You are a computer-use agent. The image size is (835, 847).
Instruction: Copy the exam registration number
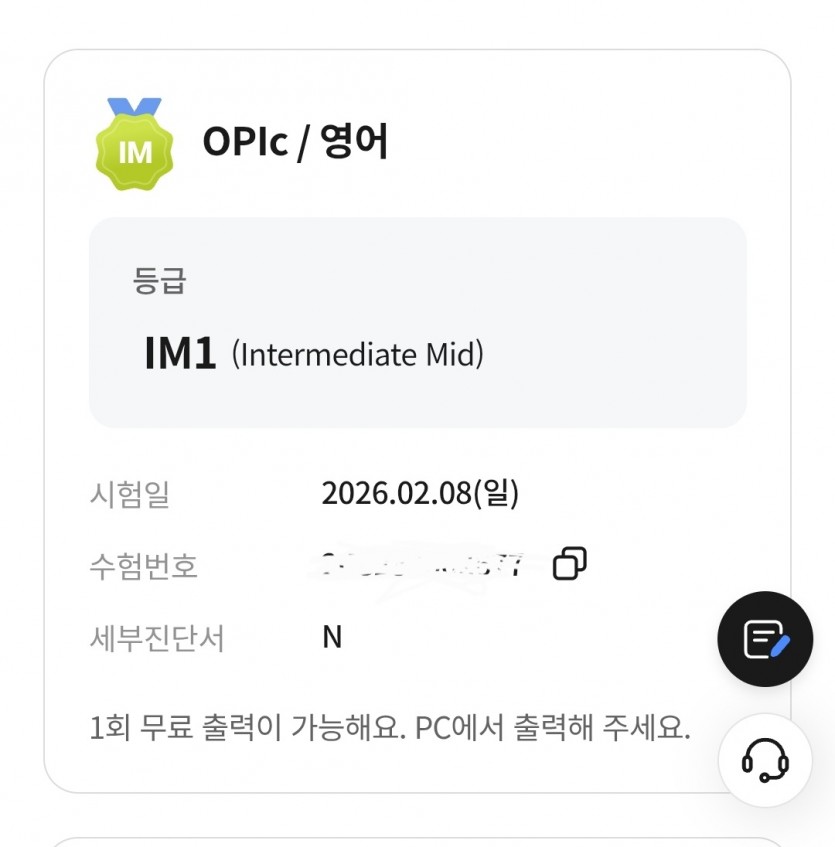569,564
